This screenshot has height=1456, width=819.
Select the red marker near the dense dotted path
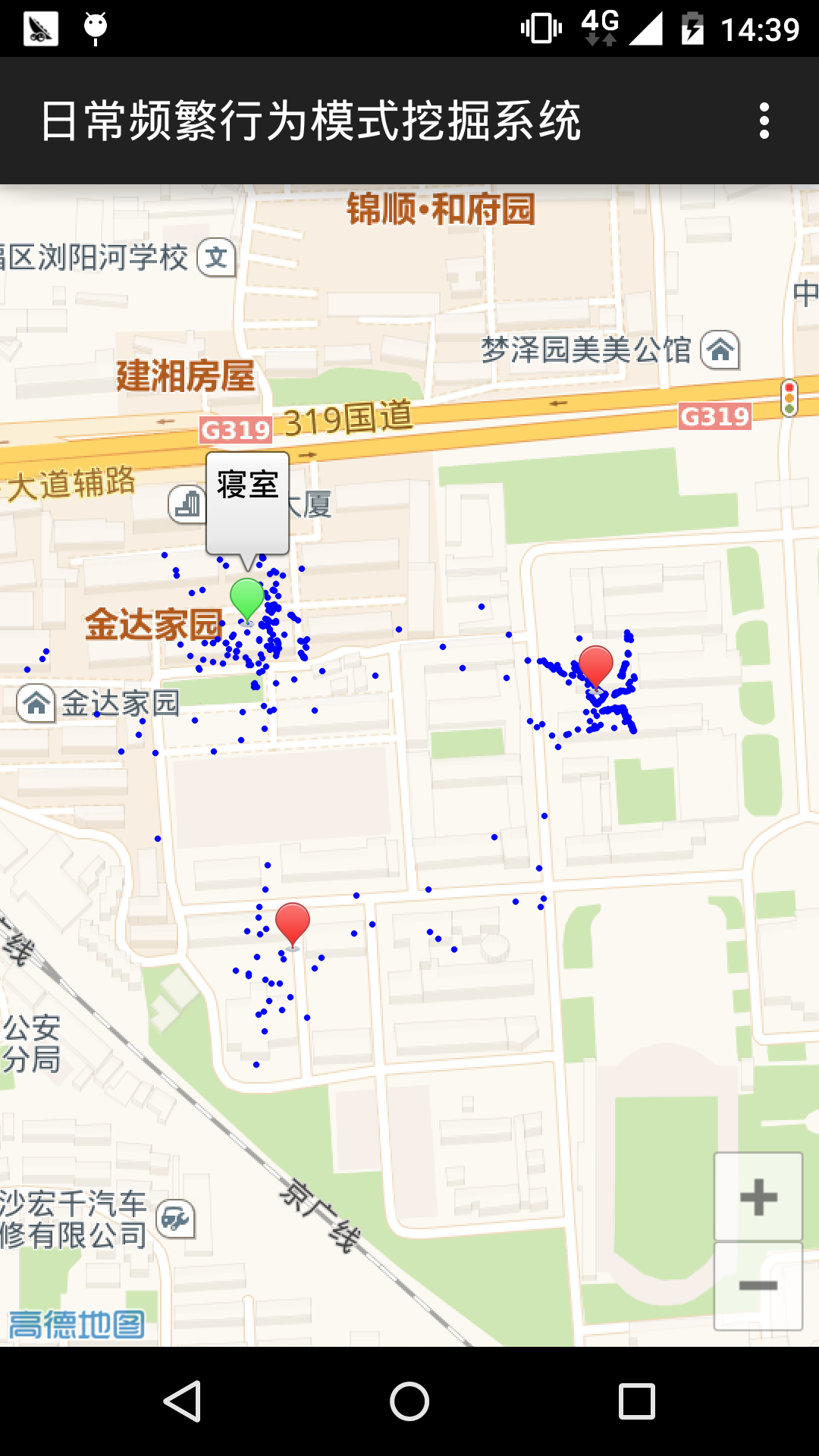point(596,665)
